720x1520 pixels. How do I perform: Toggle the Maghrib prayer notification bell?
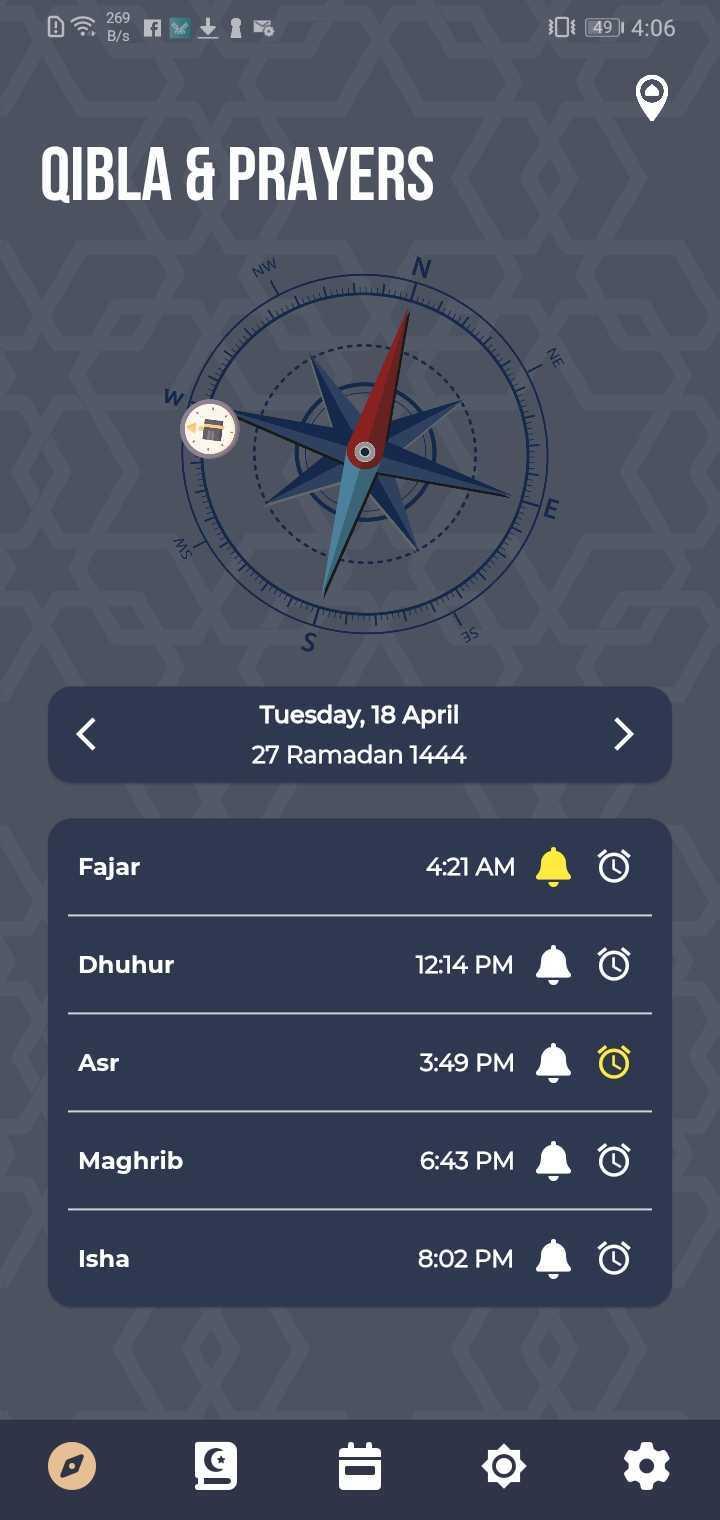click(553, 1160)
